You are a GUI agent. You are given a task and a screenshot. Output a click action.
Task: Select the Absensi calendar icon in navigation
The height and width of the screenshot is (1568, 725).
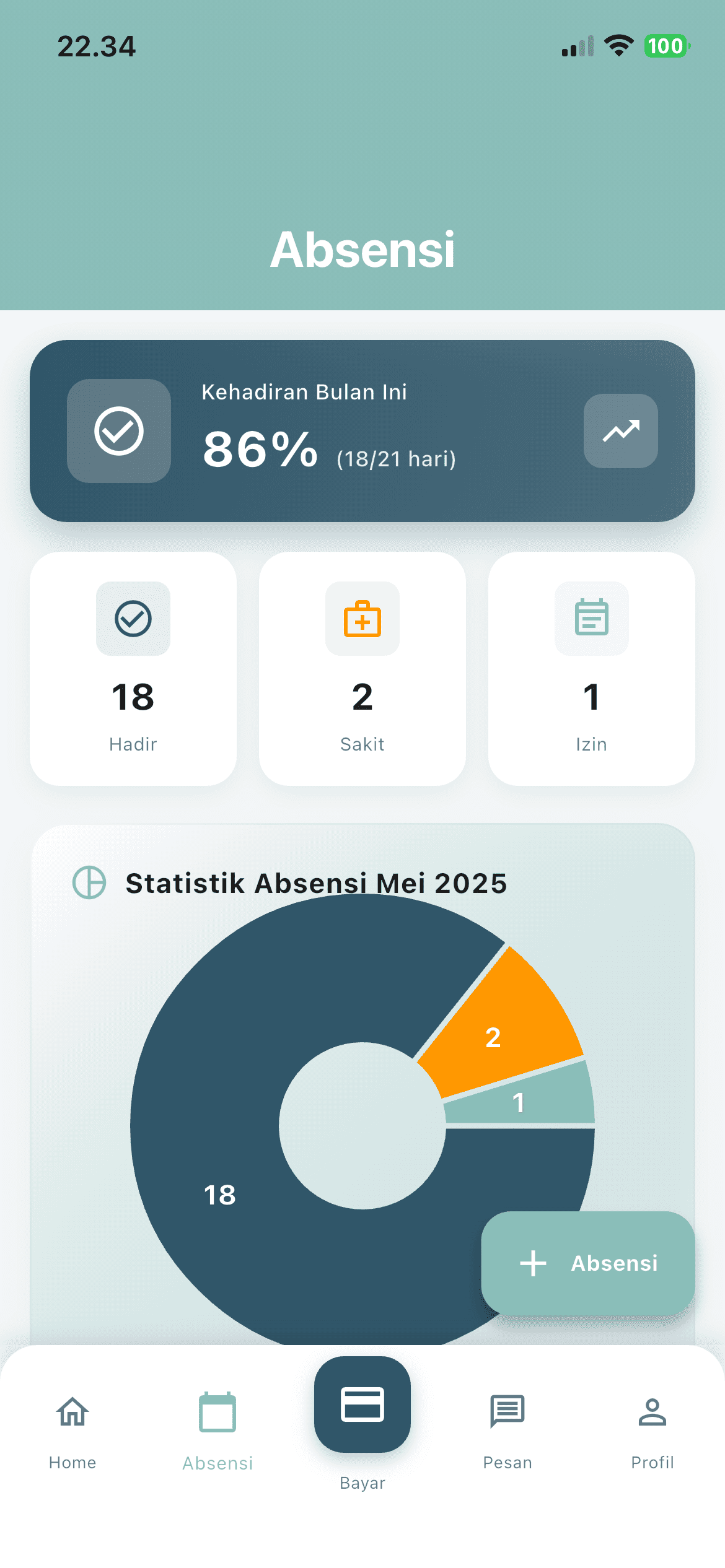click(217, 1414)
